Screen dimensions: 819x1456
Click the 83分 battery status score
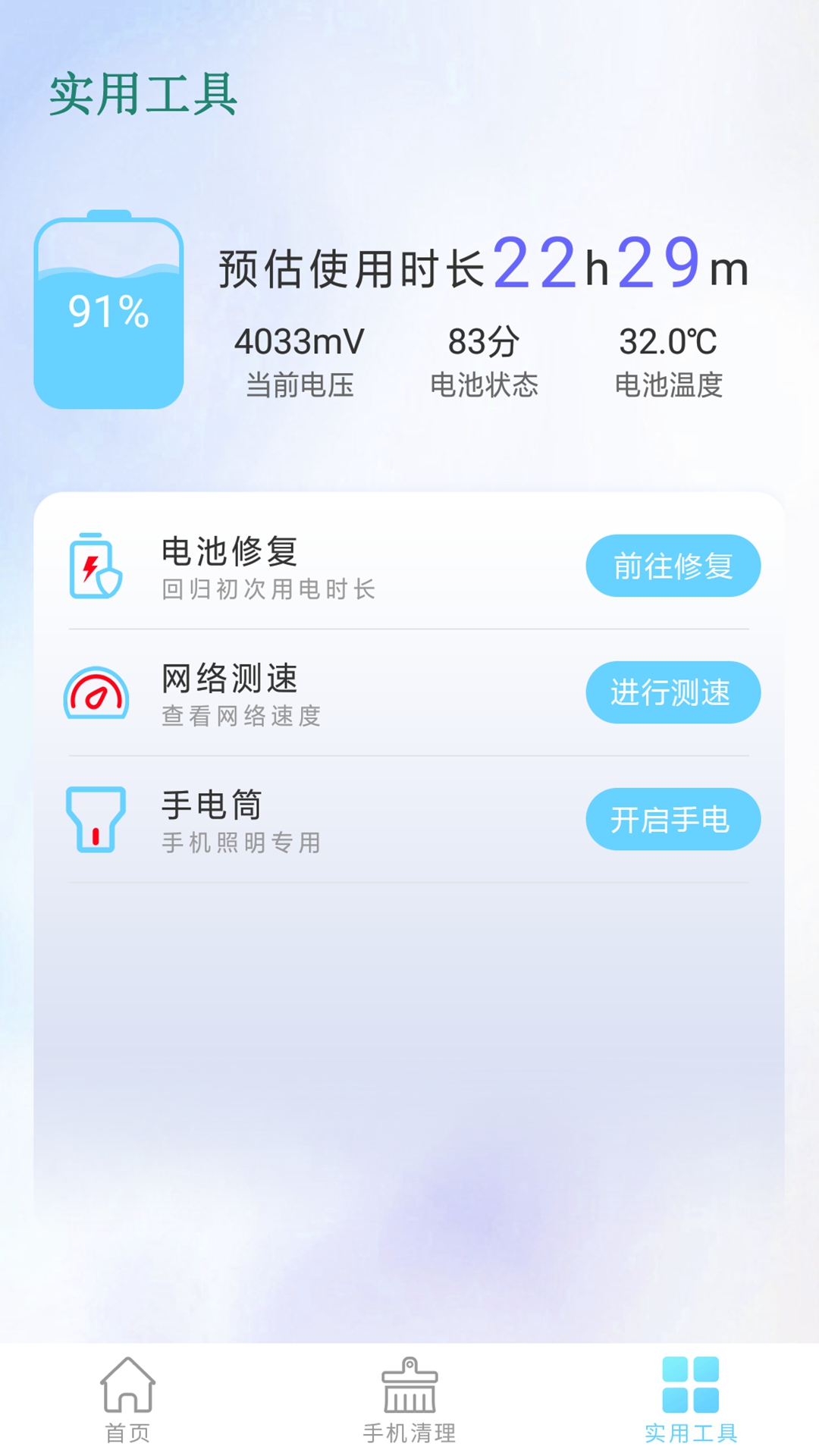point(485,341)
